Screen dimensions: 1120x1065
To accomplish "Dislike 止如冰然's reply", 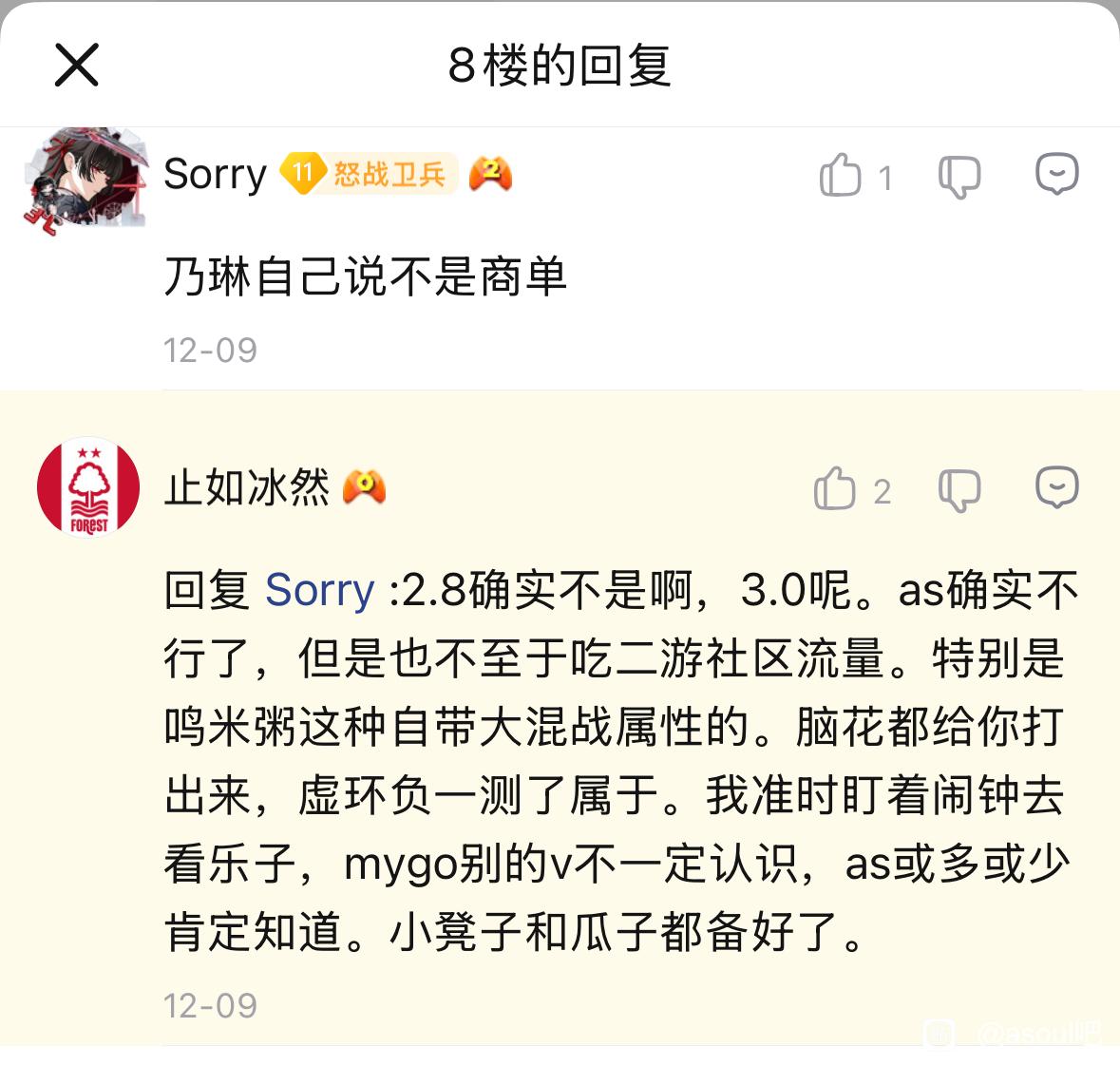I will click(x=959, y=490).
